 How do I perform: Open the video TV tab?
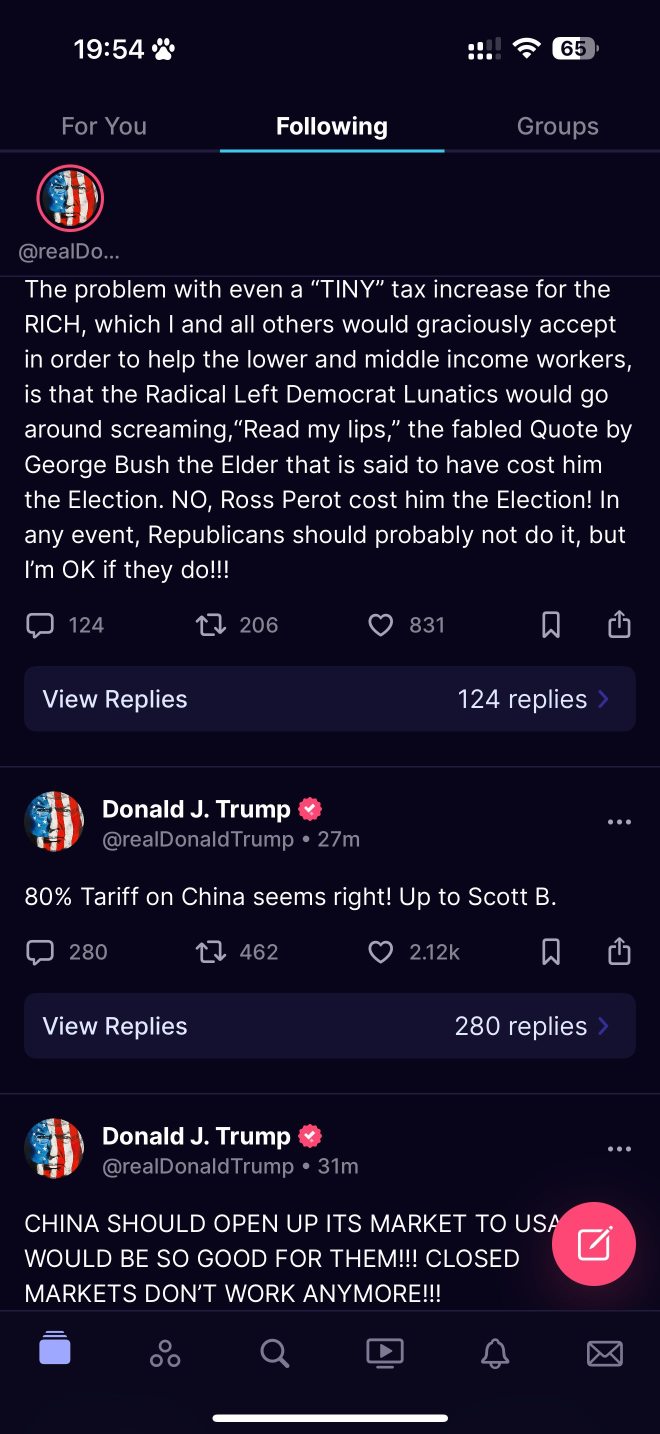(384, 1353)
